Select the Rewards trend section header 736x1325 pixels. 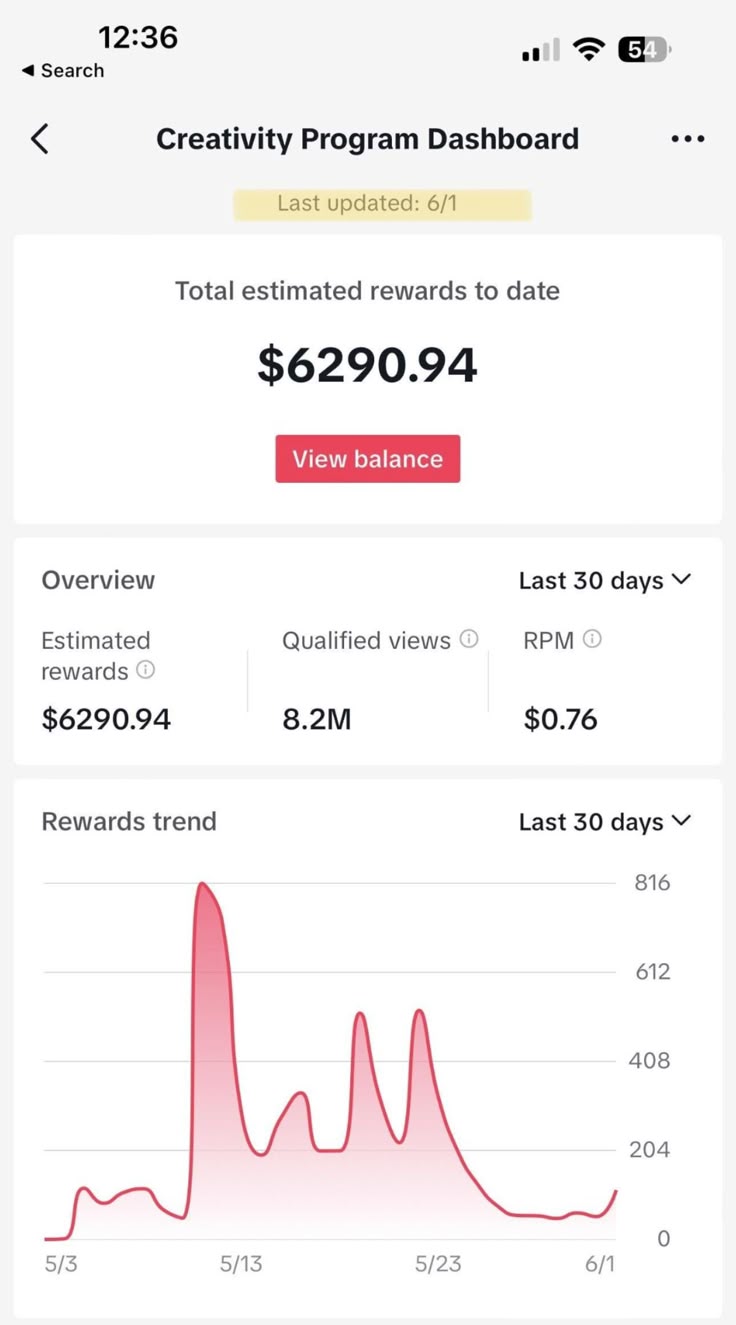(129, 821)
